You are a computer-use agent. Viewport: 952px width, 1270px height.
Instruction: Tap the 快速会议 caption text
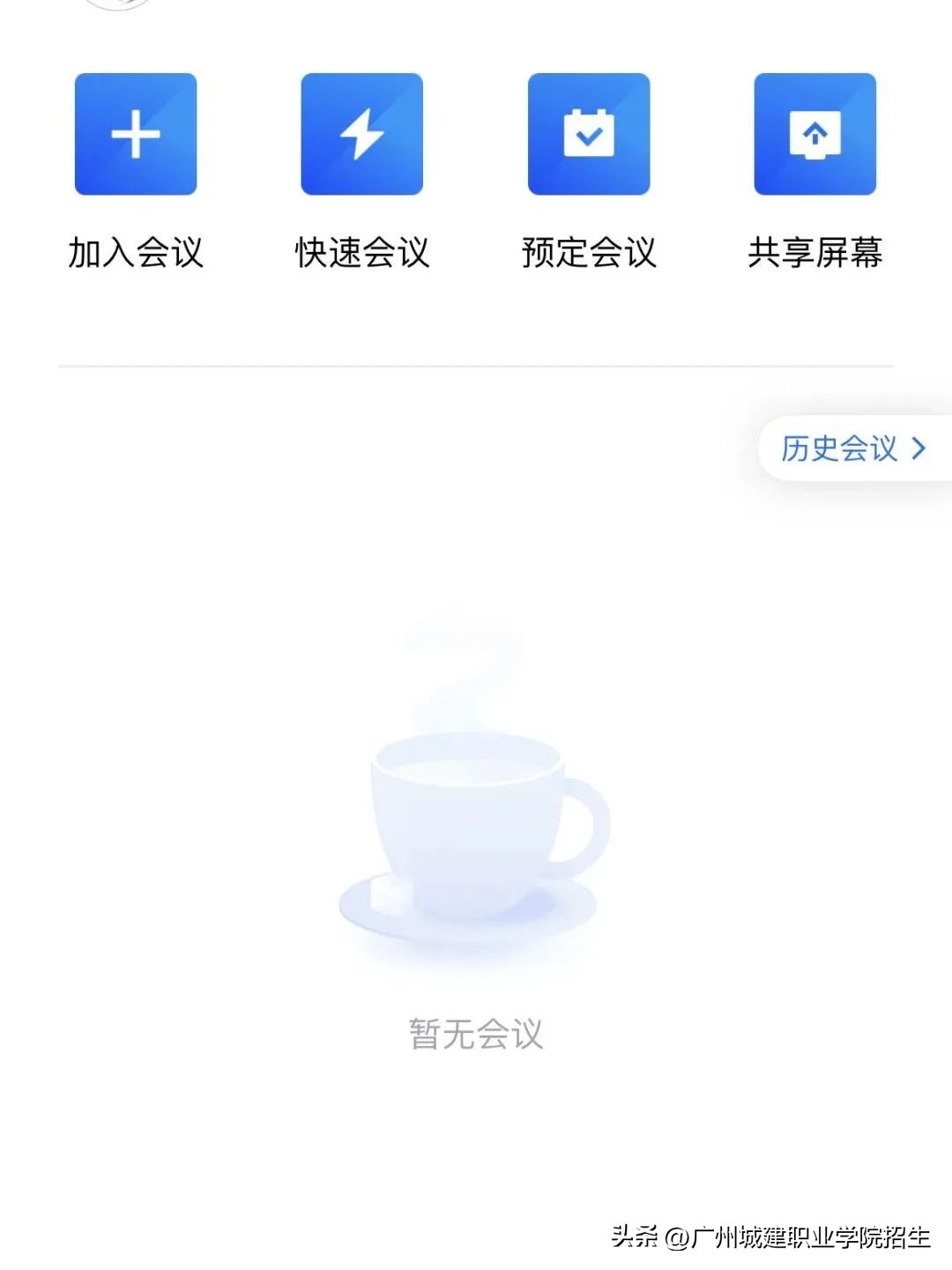pos(361,254)
